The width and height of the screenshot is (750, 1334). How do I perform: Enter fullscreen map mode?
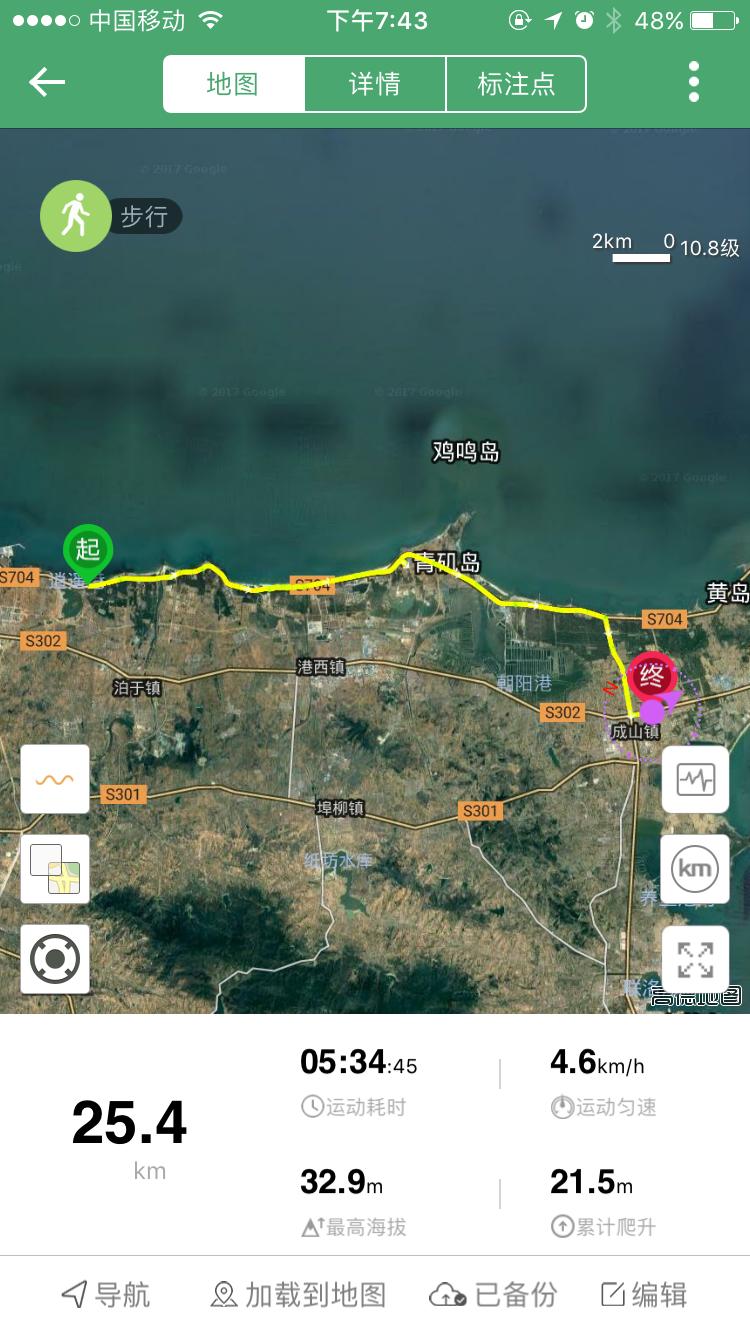[695, 959]
